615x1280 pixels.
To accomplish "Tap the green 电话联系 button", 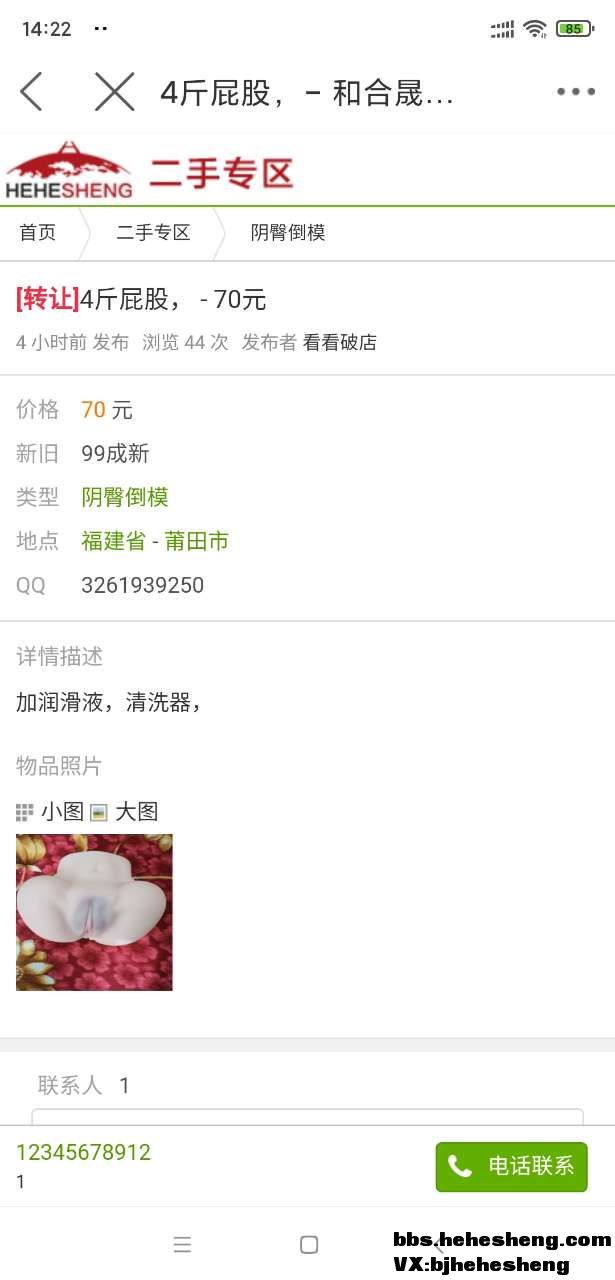I will click(x=511, y=1166).
